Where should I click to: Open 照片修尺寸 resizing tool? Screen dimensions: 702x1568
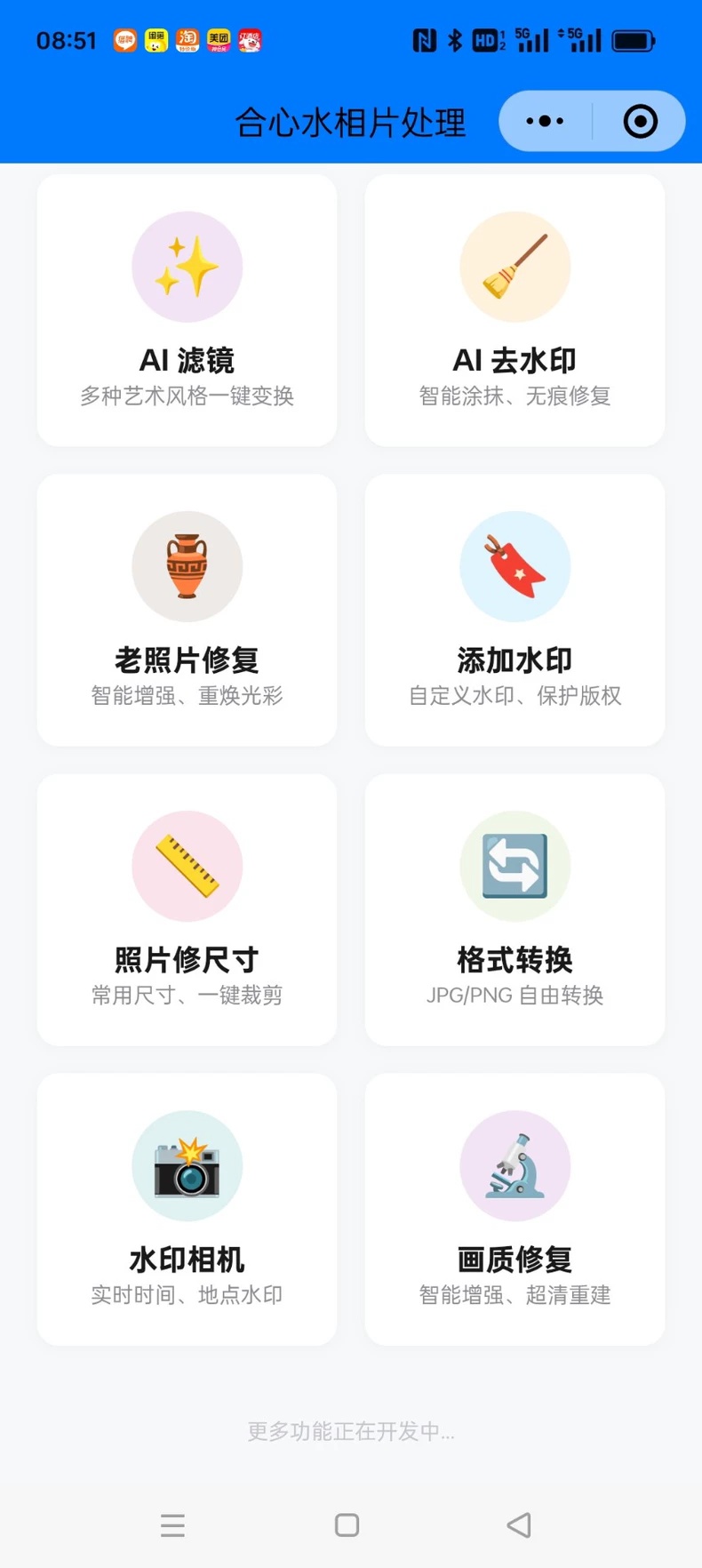pos(187,909)
